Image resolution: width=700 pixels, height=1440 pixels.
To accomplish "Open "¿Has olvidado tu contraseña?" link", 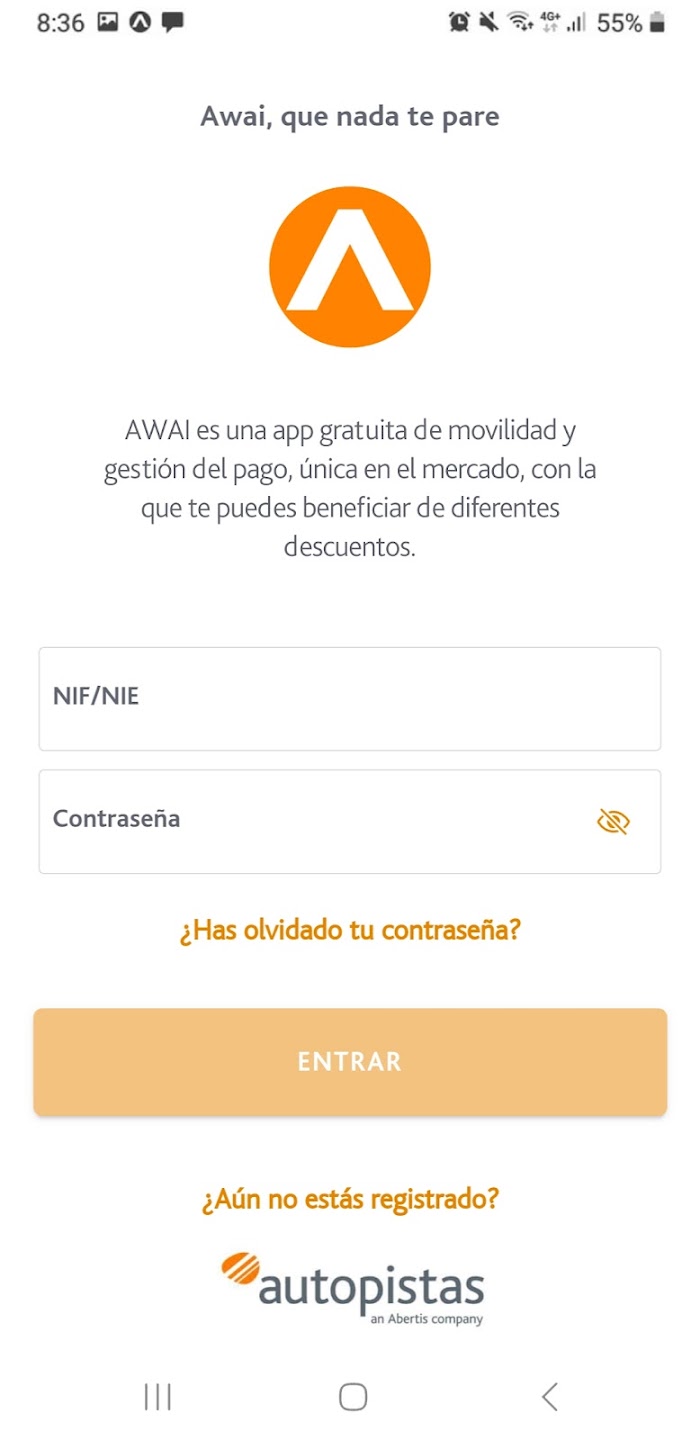I will point(350,930).
